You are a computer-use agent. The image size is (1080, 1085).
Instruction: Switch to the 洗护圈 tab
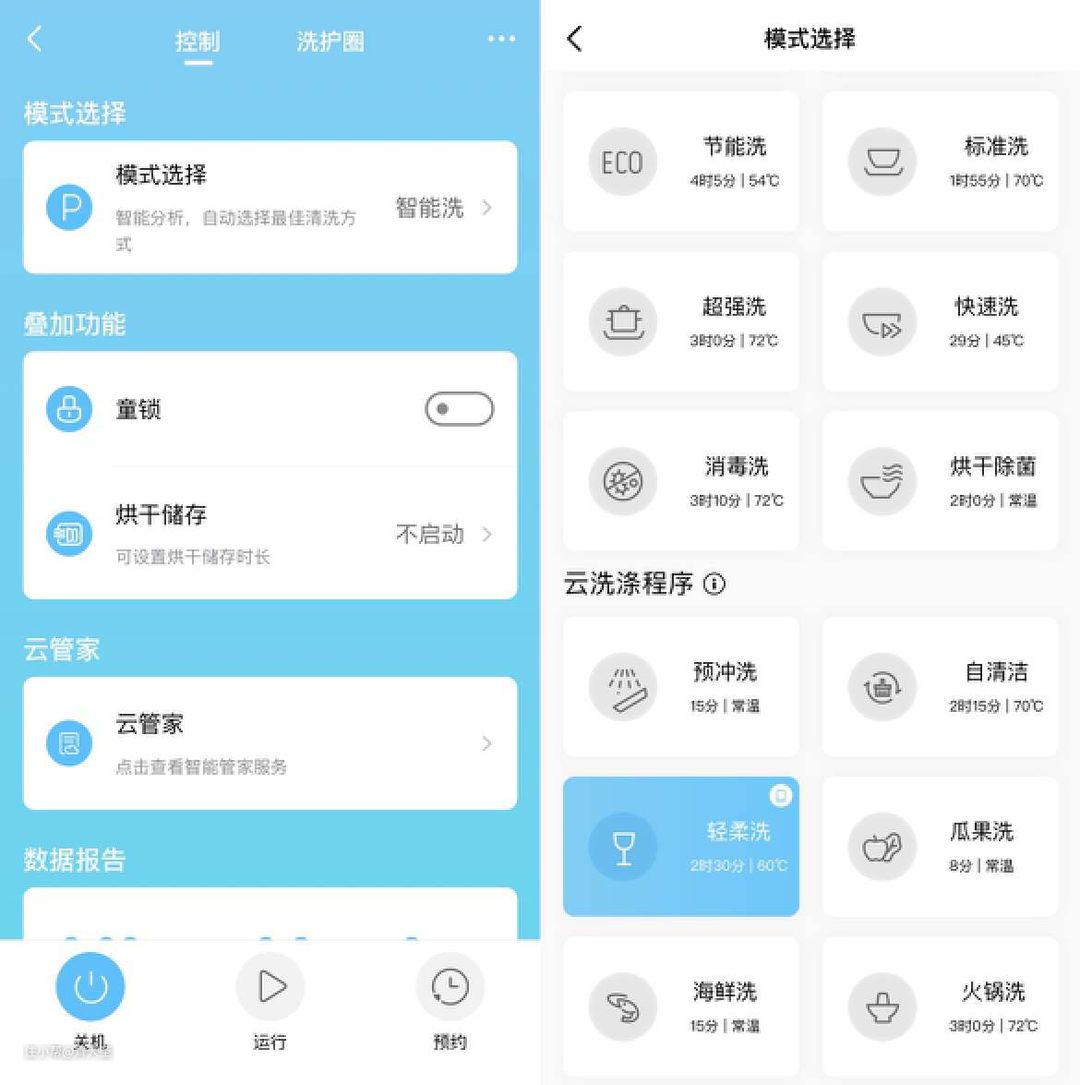pyautogui.click(x=330, y=42)
